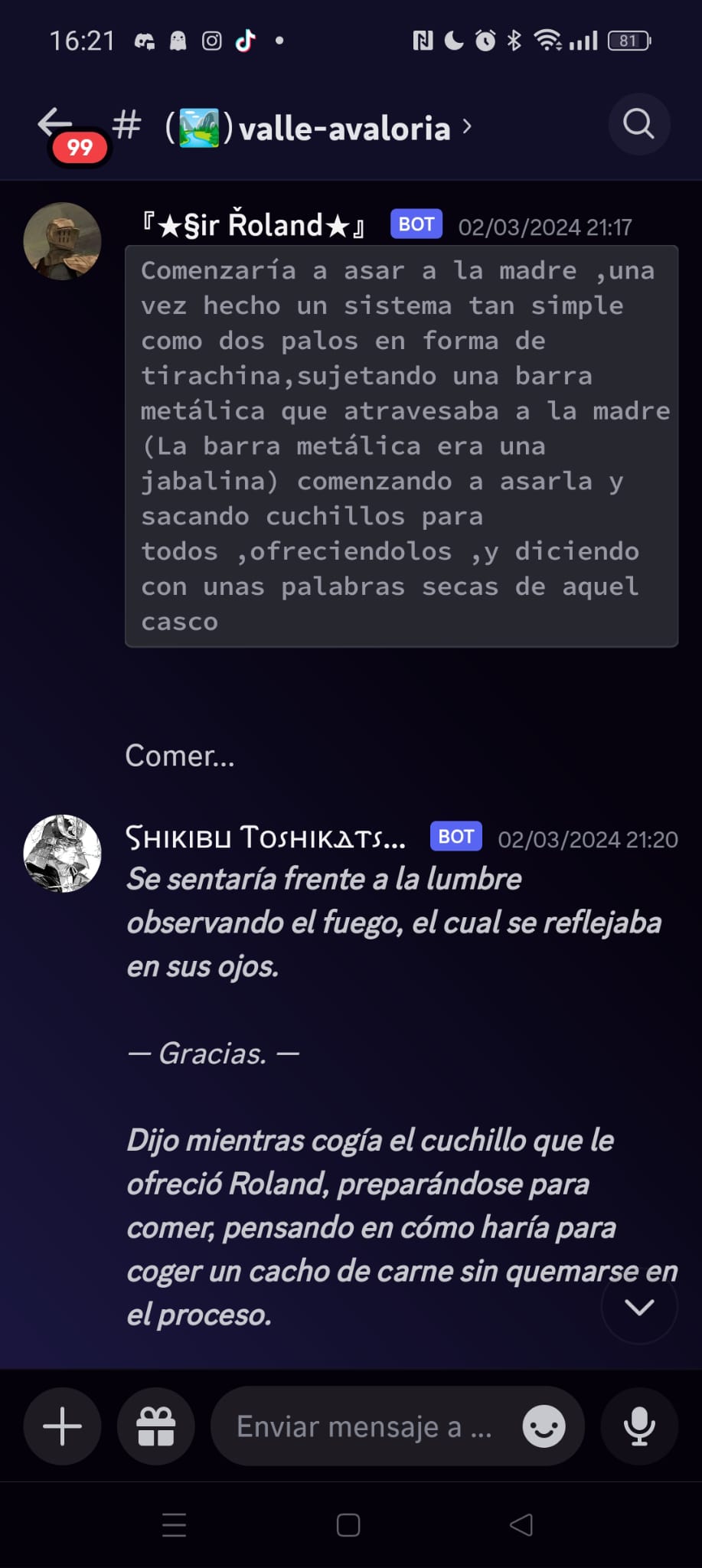
Task: Tap the BOT badge next to Sir Roland
Action: click(x=416, y=224)
